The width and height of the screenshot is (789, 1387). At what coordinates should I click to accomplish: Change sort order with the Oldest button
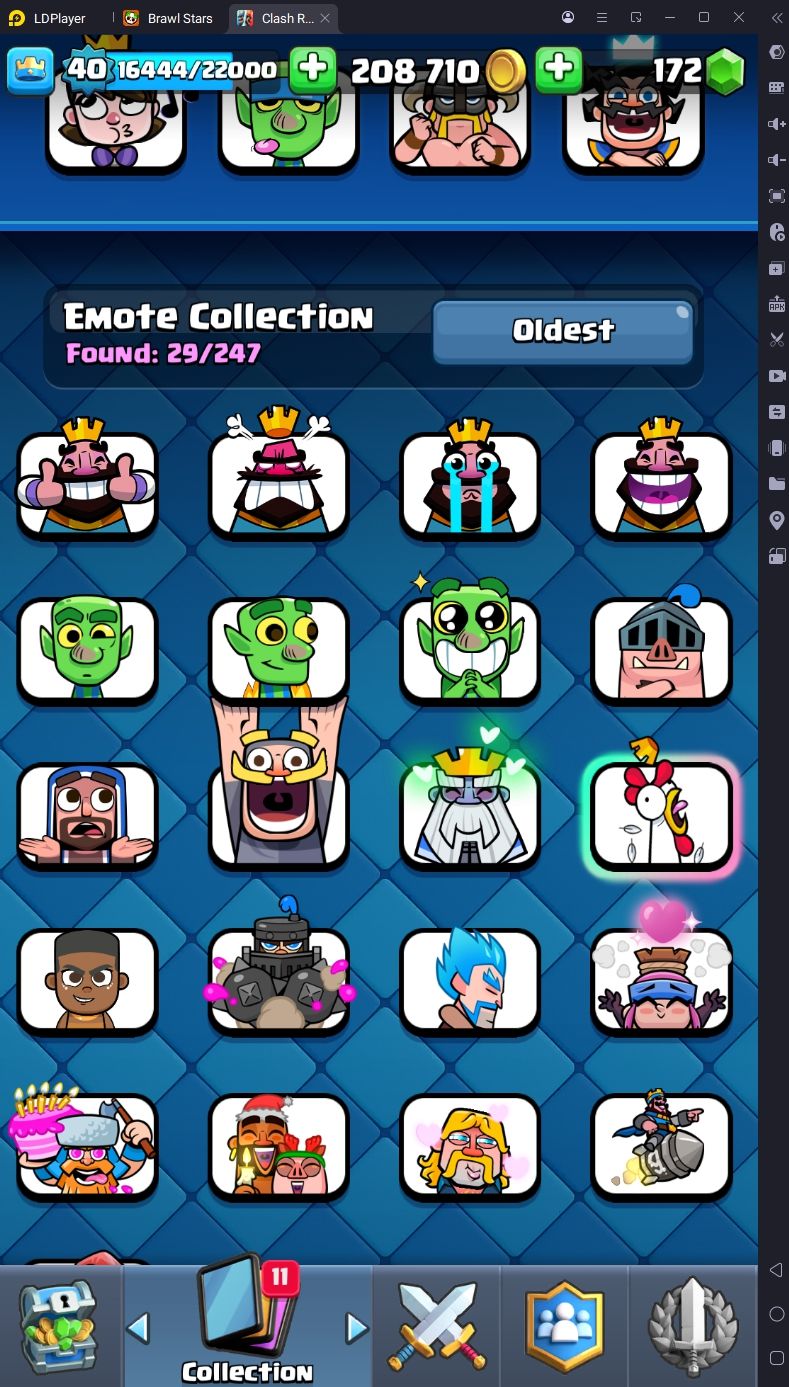point(563,331)
